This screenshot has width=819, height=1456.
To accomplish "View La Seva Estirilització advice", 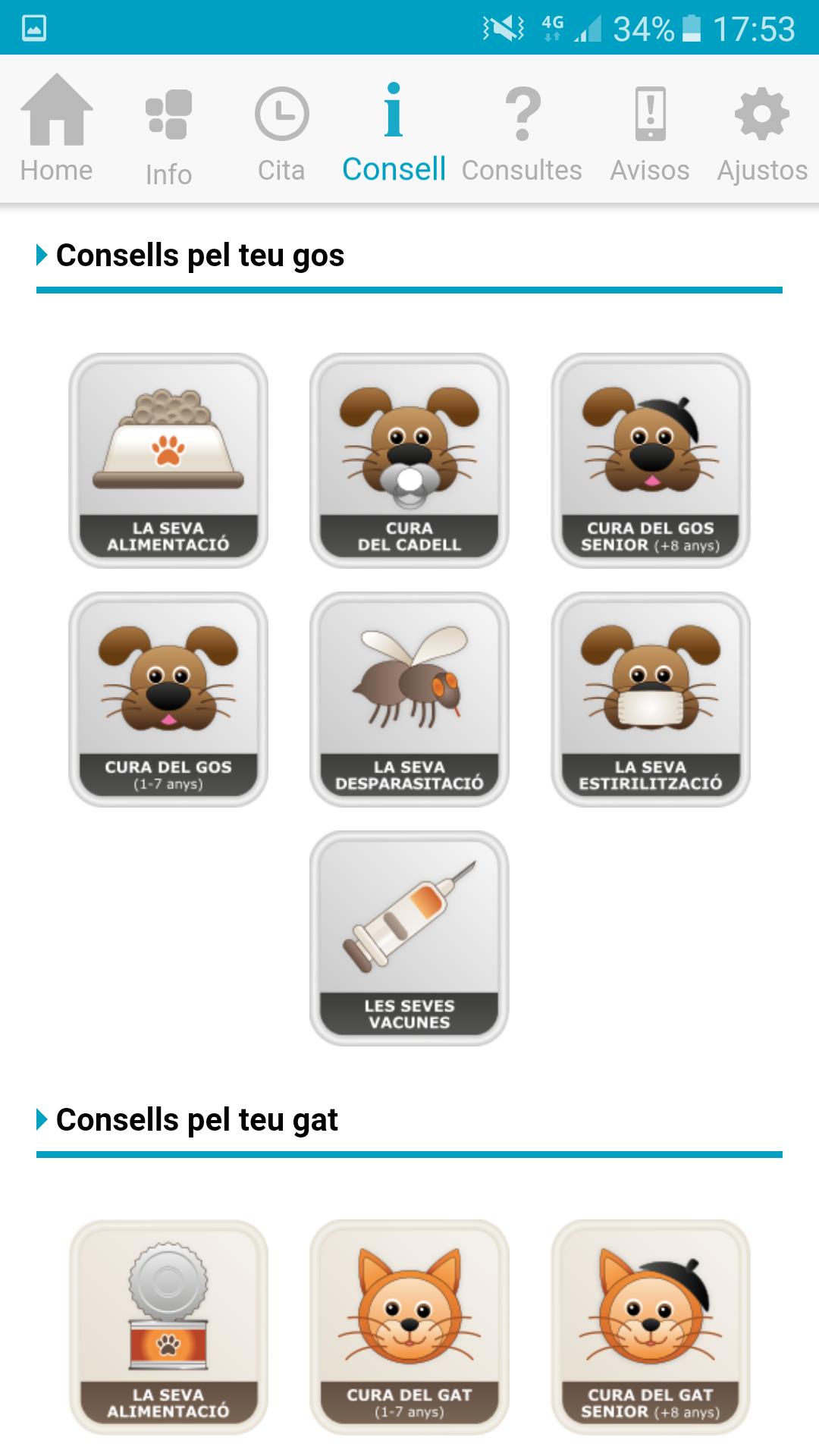I will coord(651,699).
